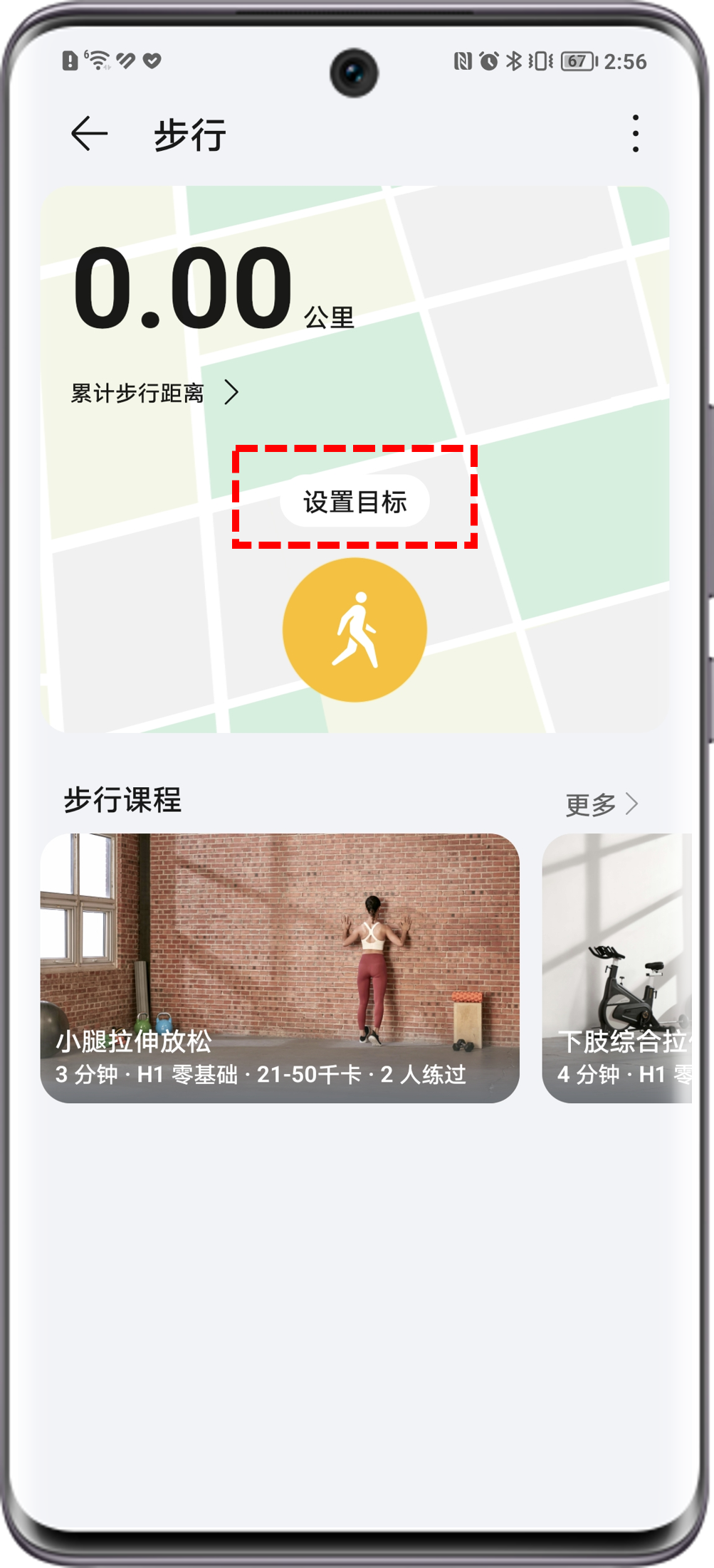The width and height of the screenshot is (714, 1568).
Task: Start walking with the yellow walk button
Action: click(355, 630)
